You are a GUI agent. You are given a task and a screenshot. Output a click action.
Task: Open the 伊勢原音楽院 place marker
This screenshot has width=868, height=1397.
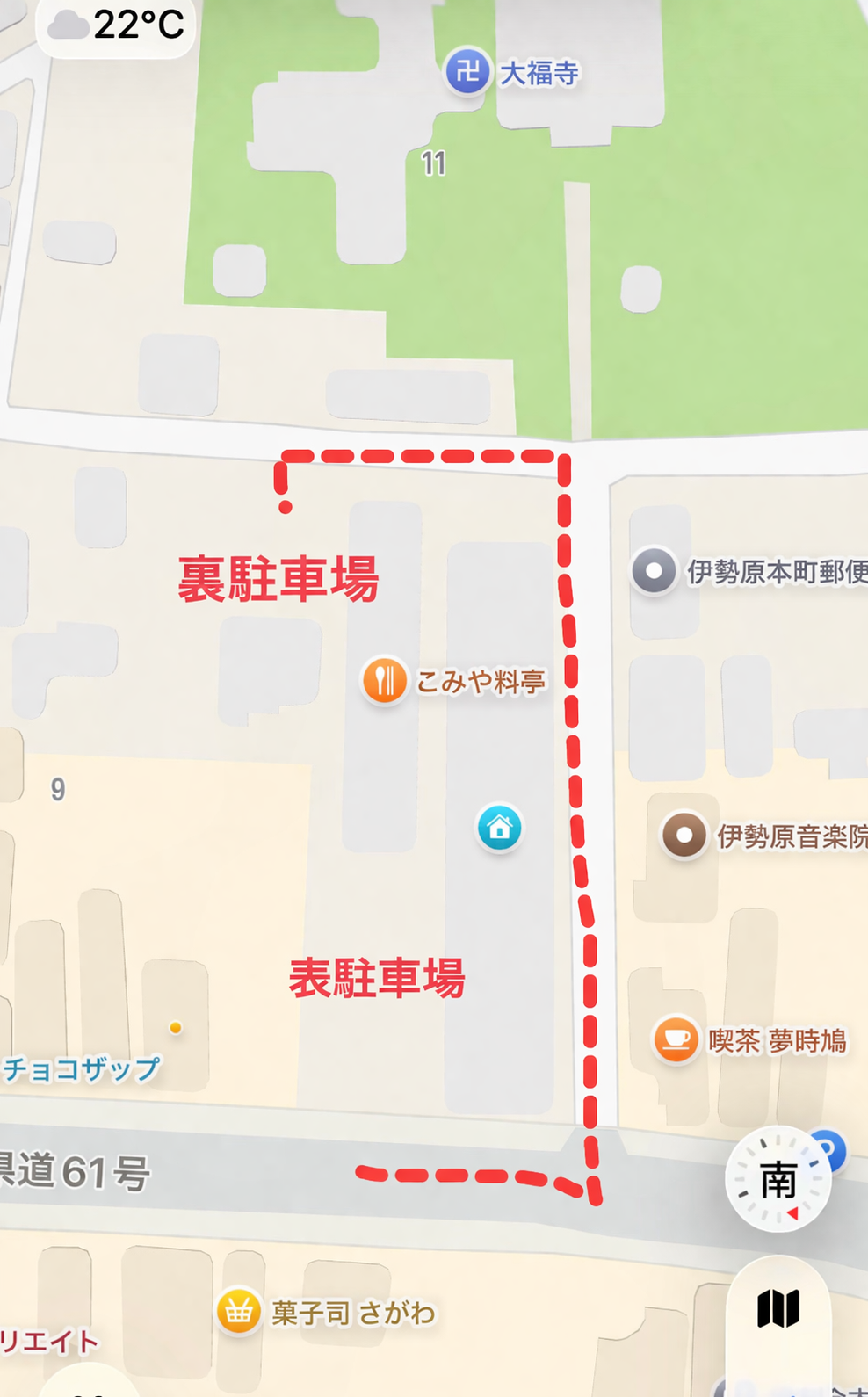684,835
